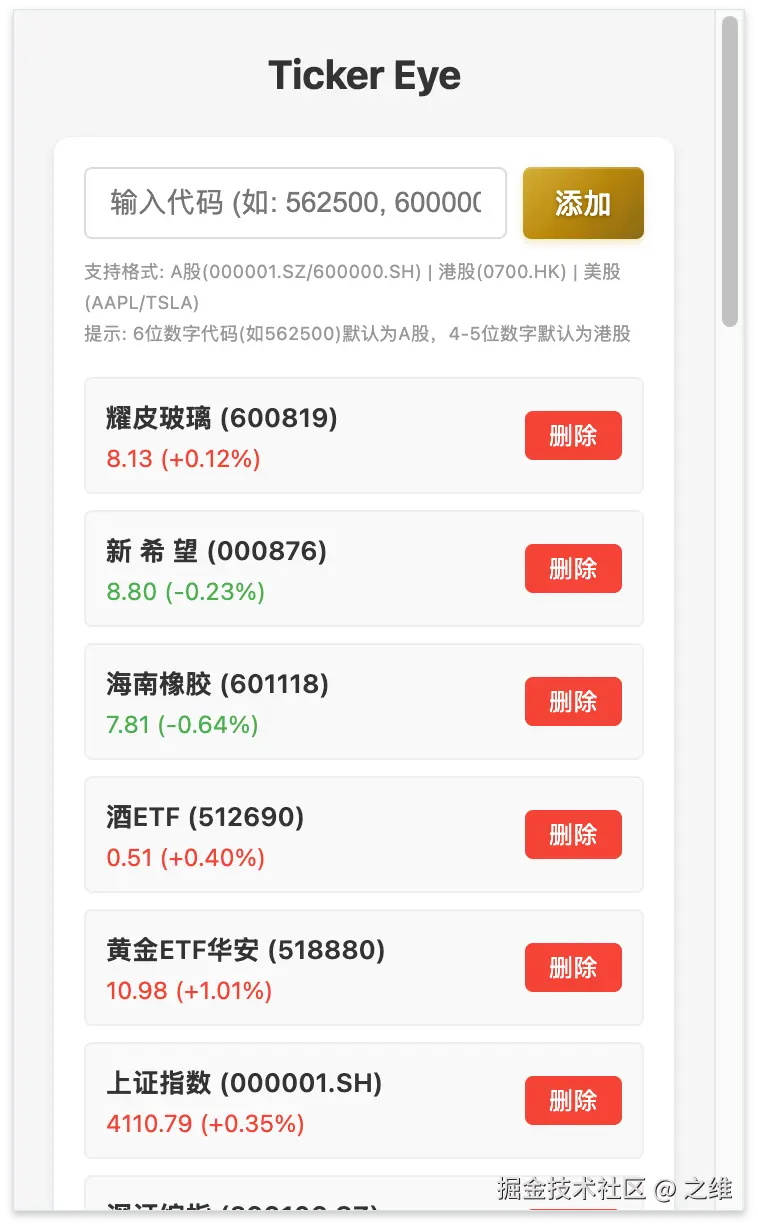Click the ticker code input field
This screenshot has height=1228, width=758.
coord(295,203)
